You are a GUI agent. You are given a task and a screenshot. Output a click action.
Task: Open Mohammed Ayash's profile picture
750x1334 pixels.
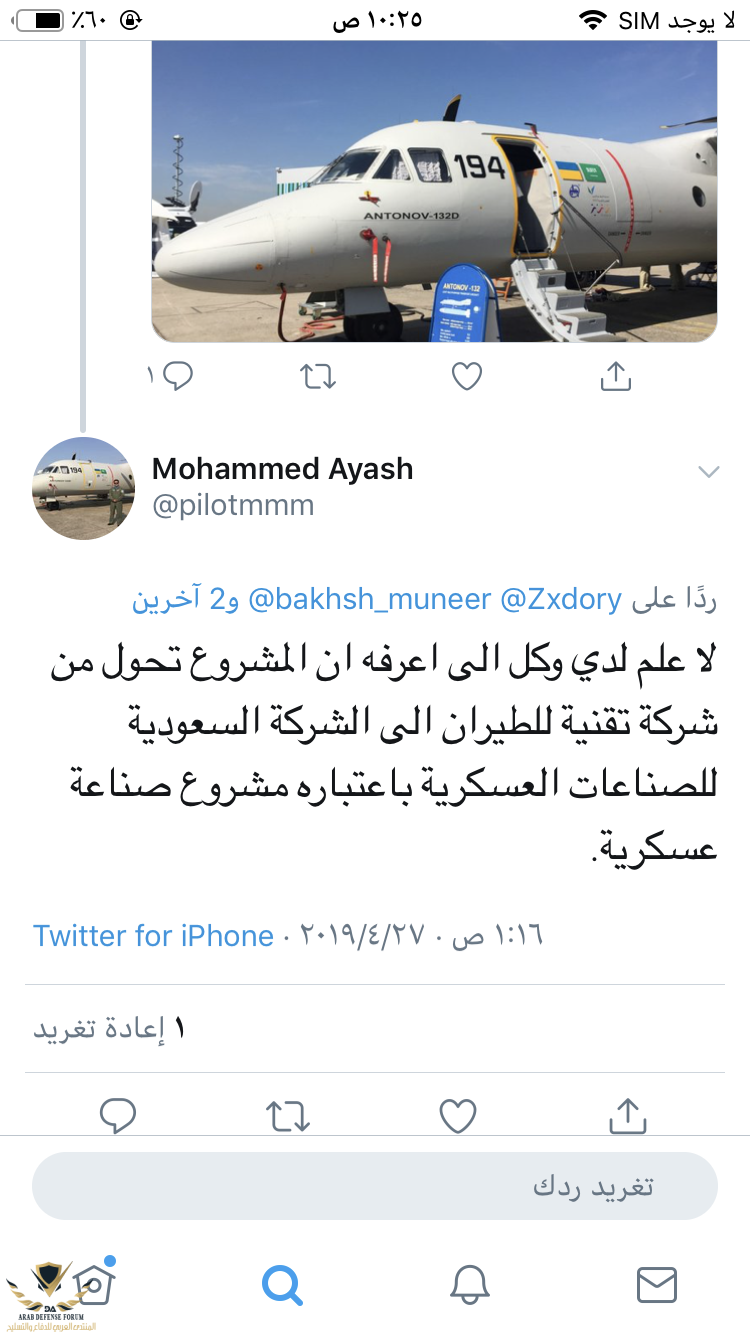pos(84,488)
